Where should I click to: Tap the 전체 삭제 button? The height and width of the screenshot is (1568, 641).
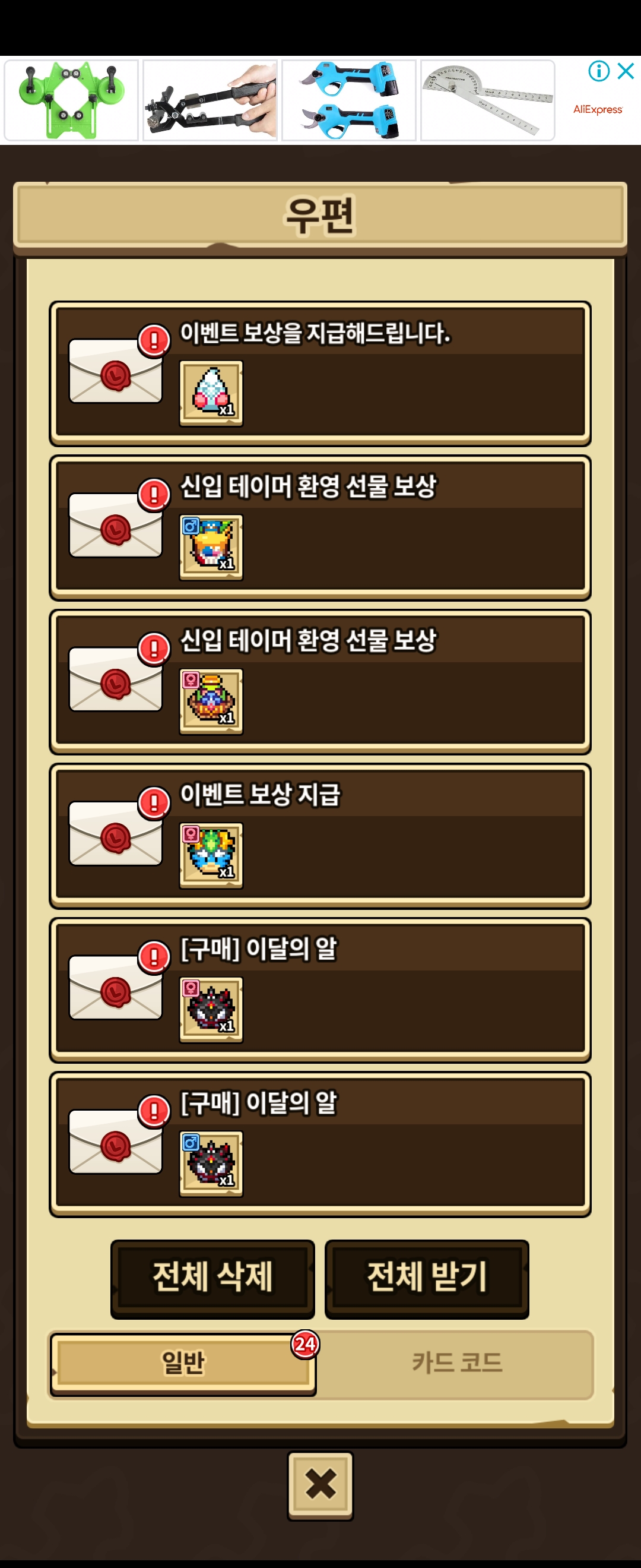pyautogui.click(x=212, y=1276)
